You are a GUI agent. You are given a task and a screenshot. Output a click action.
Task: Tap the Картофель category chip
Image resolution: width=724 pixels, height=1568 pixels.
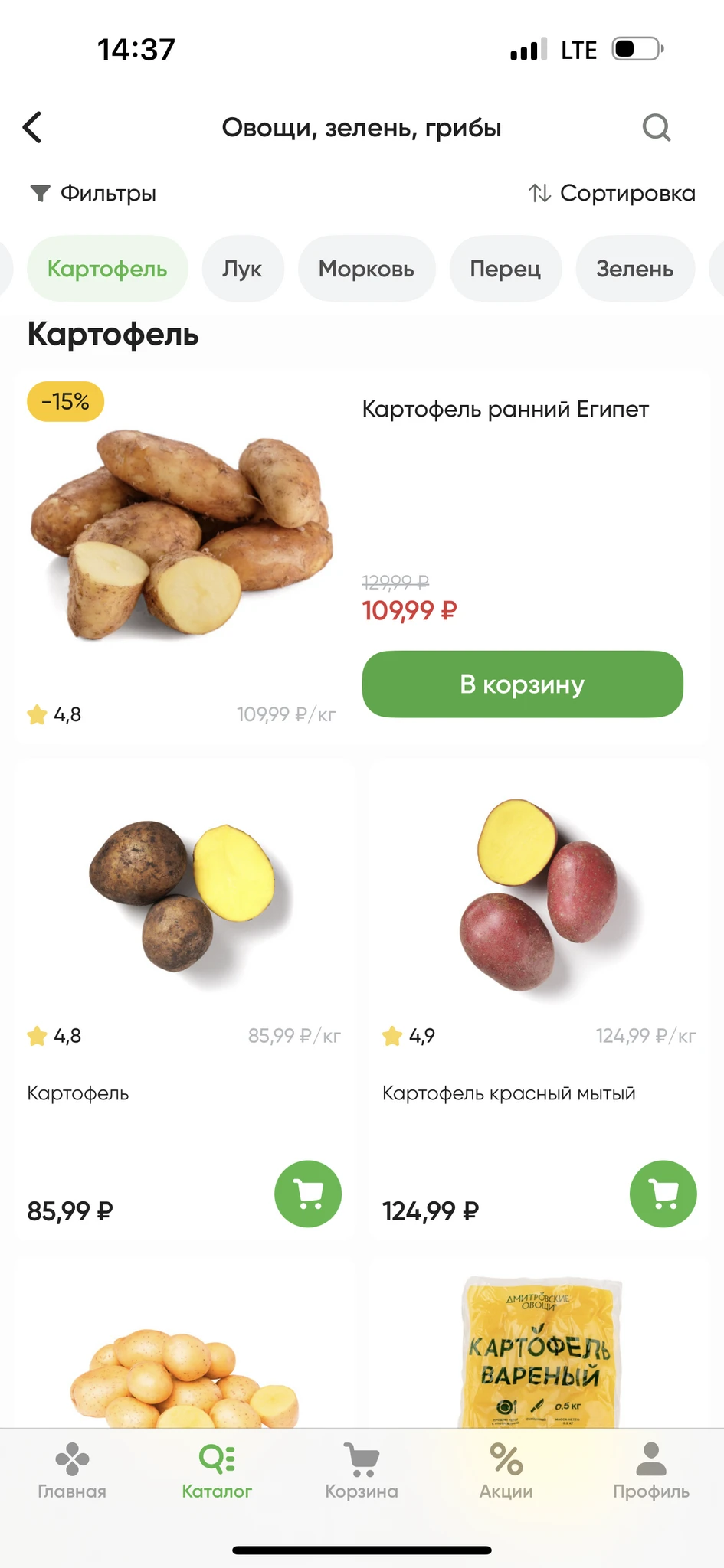[x=107, y=269]
